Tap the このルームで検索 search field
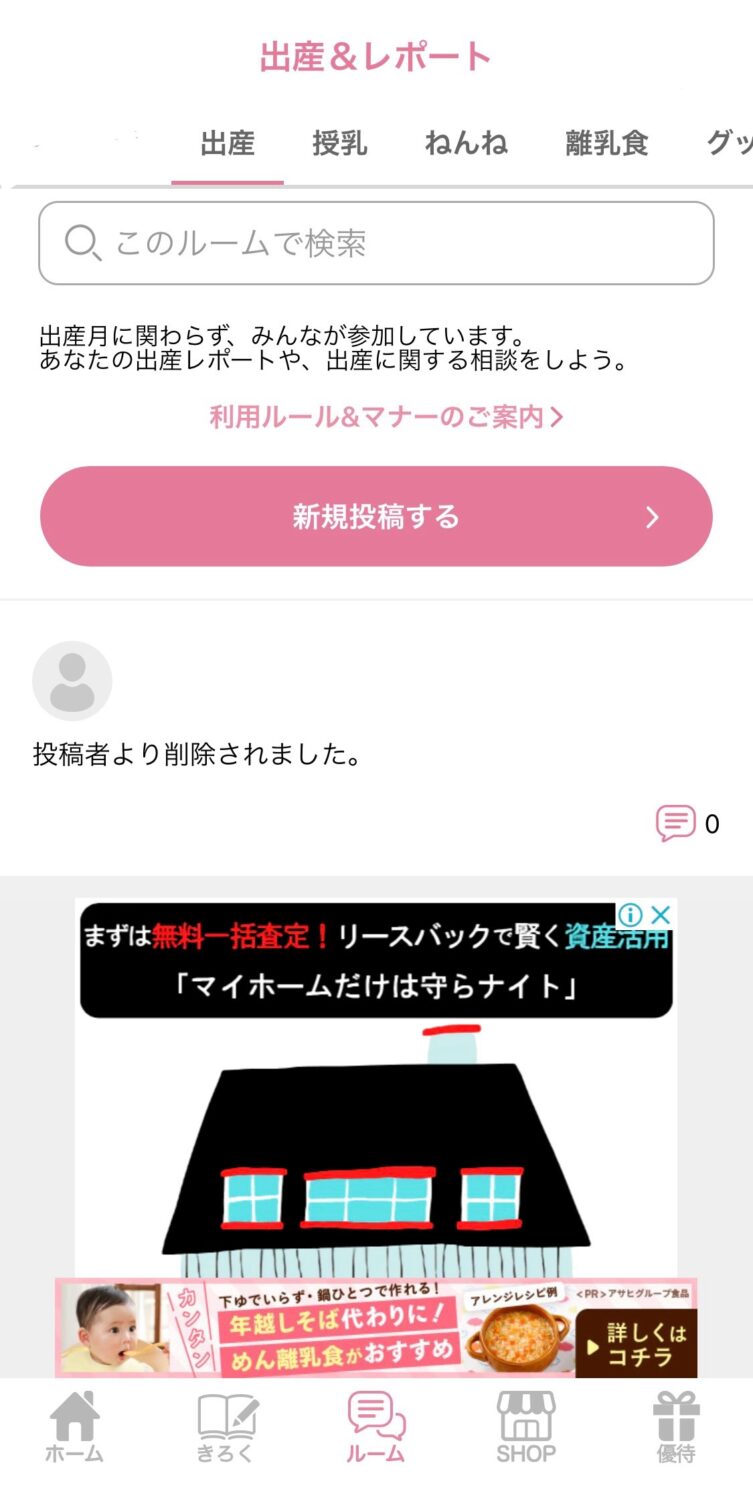The height and width of the screenshot is (1500, 753). coord(376,243)
